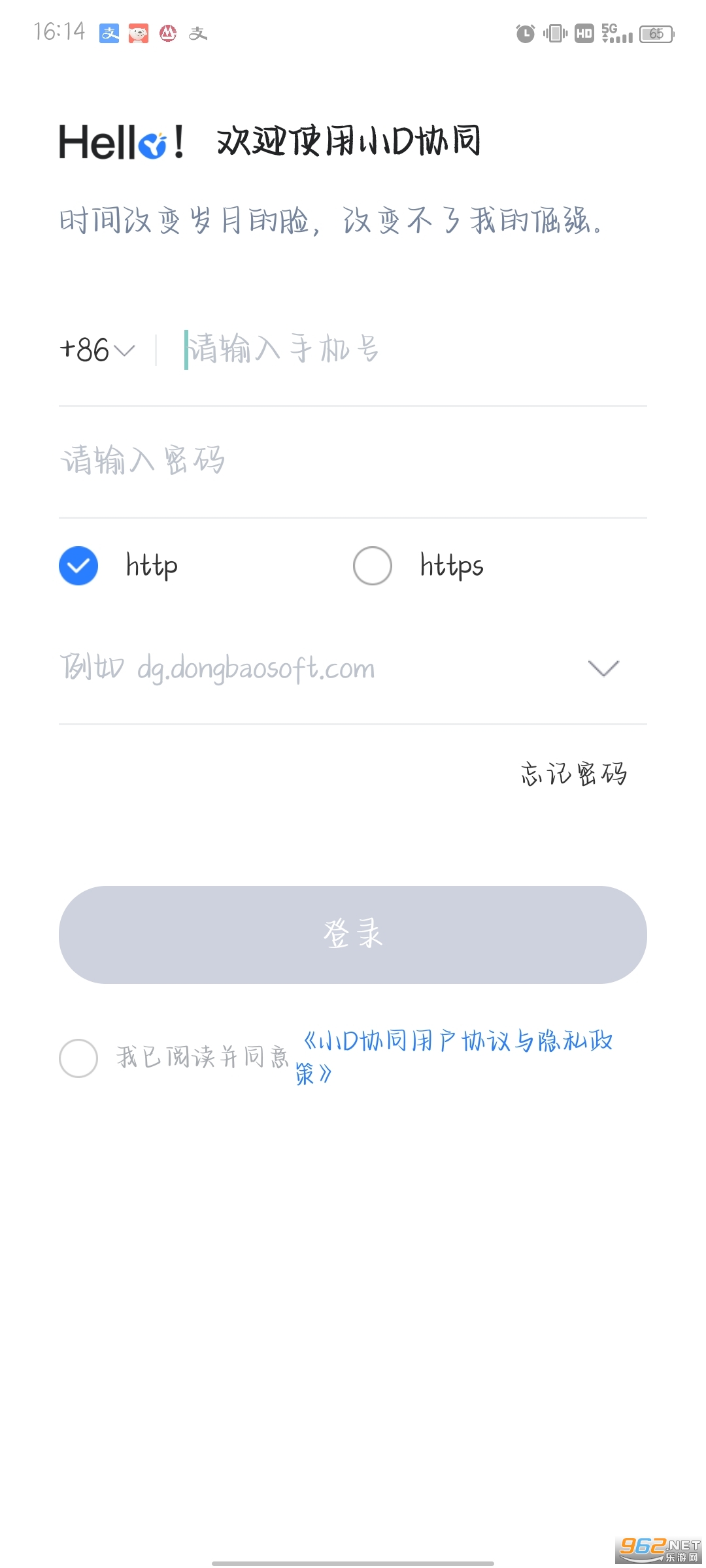The width and height of the screenshot is (706, 1568).
Task: Focus the phone number input field
Action: [x=412, y=349]
